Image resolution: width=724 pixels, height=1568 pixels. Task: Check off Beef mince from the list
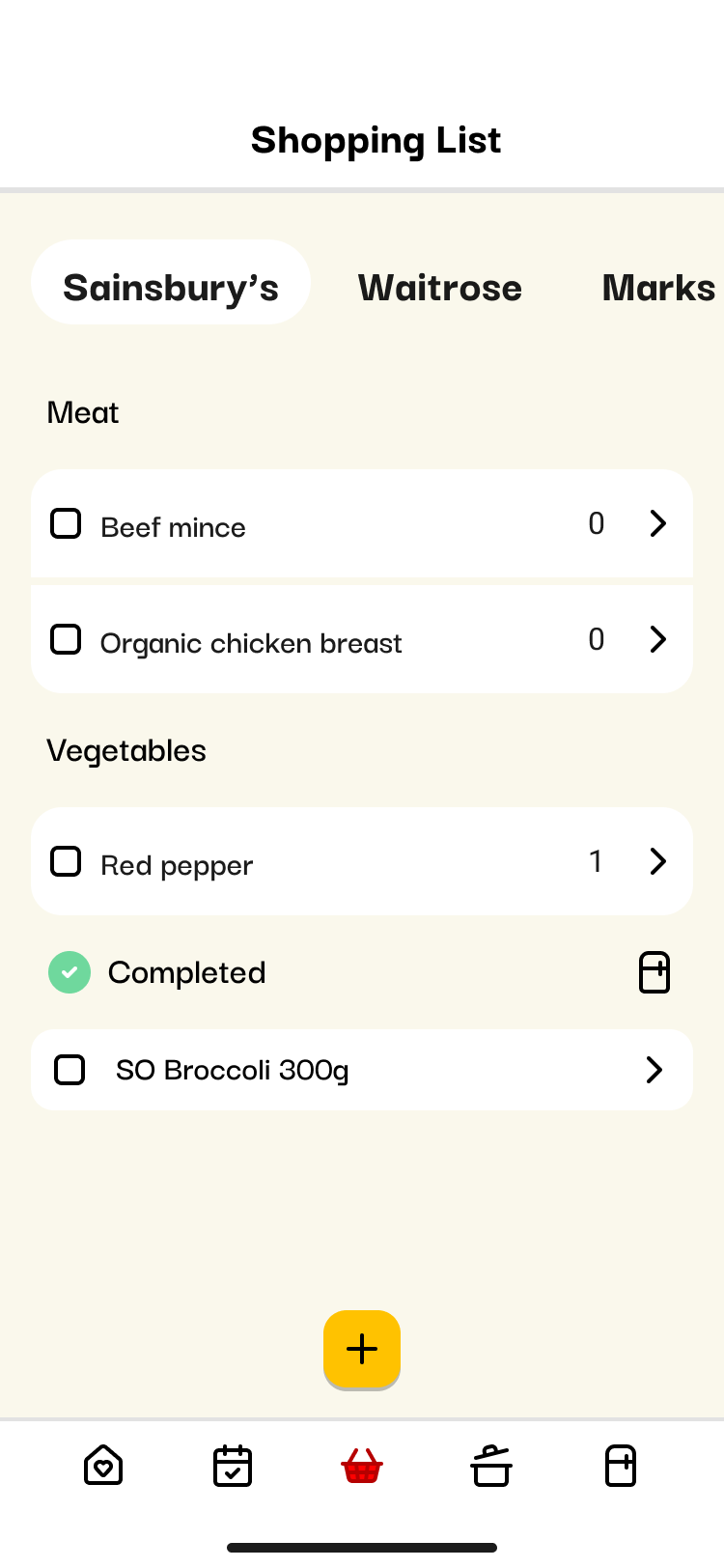pyautogui.click(x=66, y=523)
